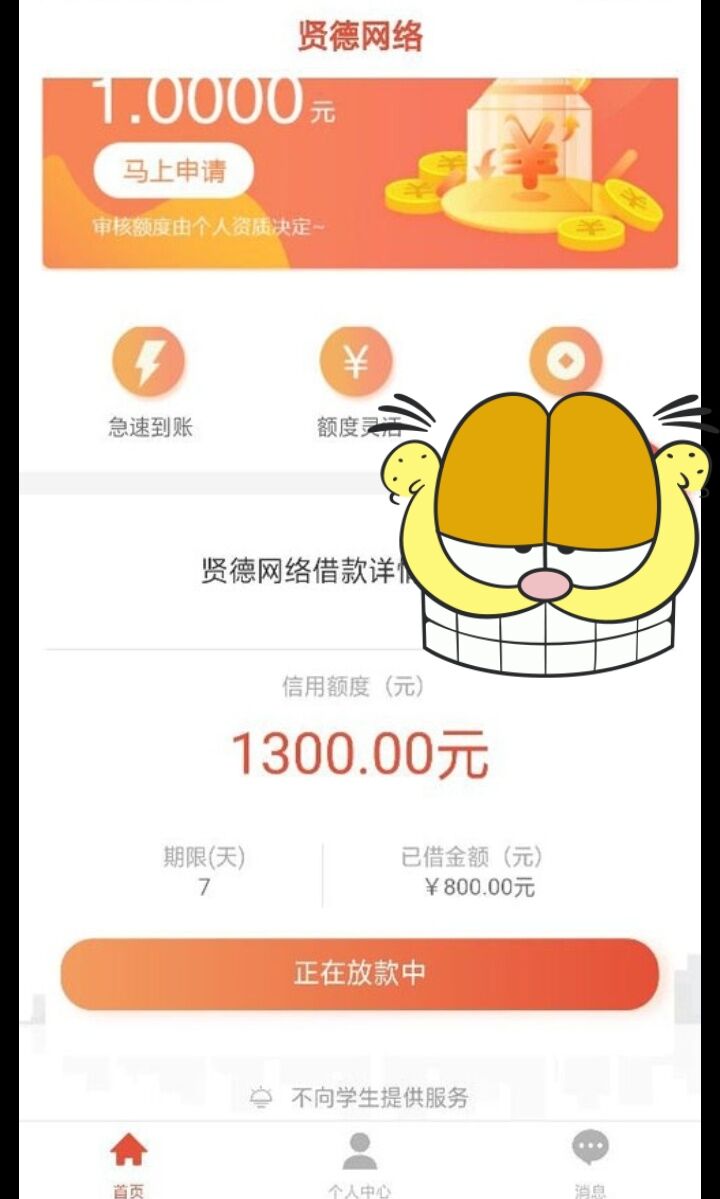Tap the 马上申请 apply button
The height and width of the screenshot is (1199, 720).
pyautogui.click(x=174, y=171)
